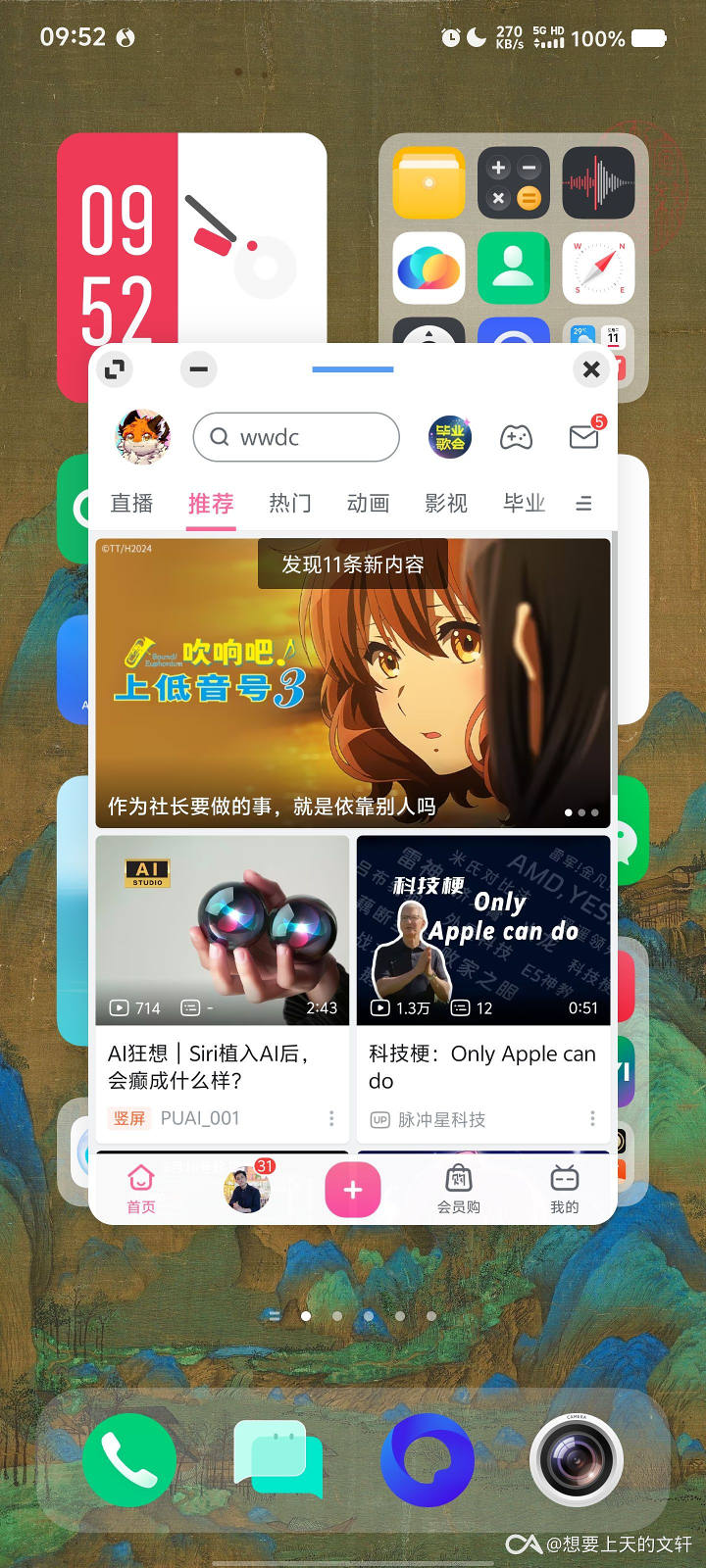
Task: Switch to the 直播 tab
Action: (131, 504)
